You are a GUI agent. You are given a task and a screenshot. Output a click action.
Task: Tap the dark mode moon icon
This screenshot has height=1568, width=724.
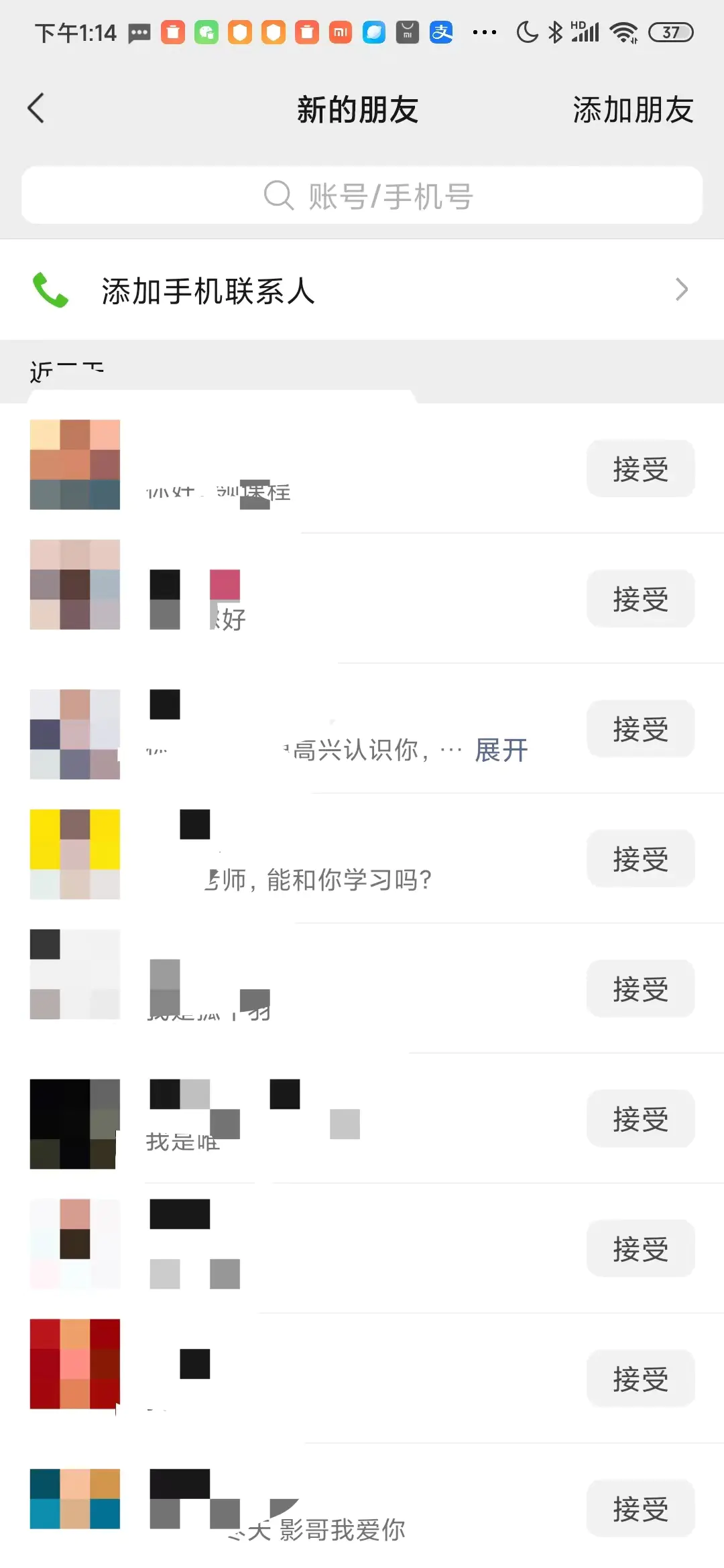point(527,31)
